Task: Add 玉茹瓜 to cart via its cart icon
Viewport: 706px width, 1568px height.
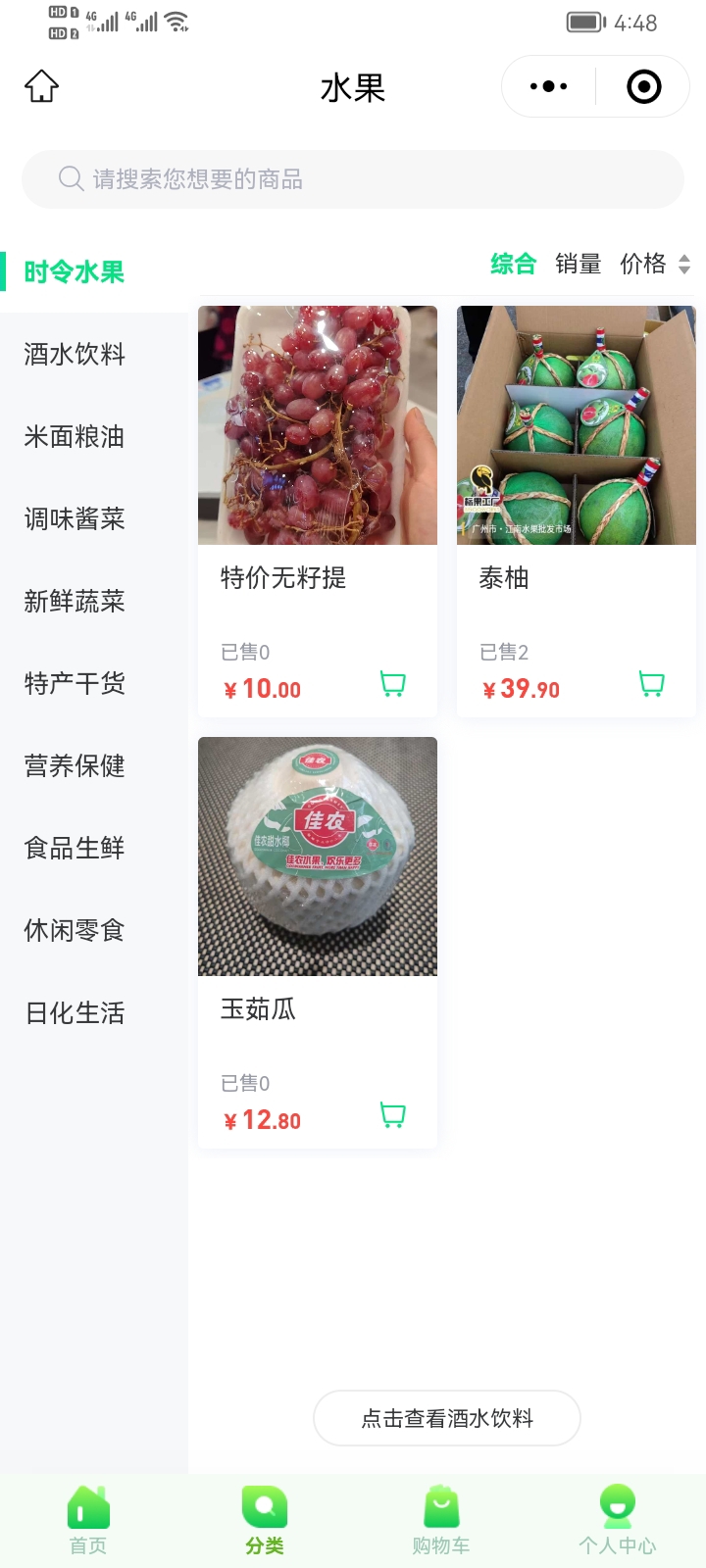Action: pyautogui.click(x=393, y=1114)
